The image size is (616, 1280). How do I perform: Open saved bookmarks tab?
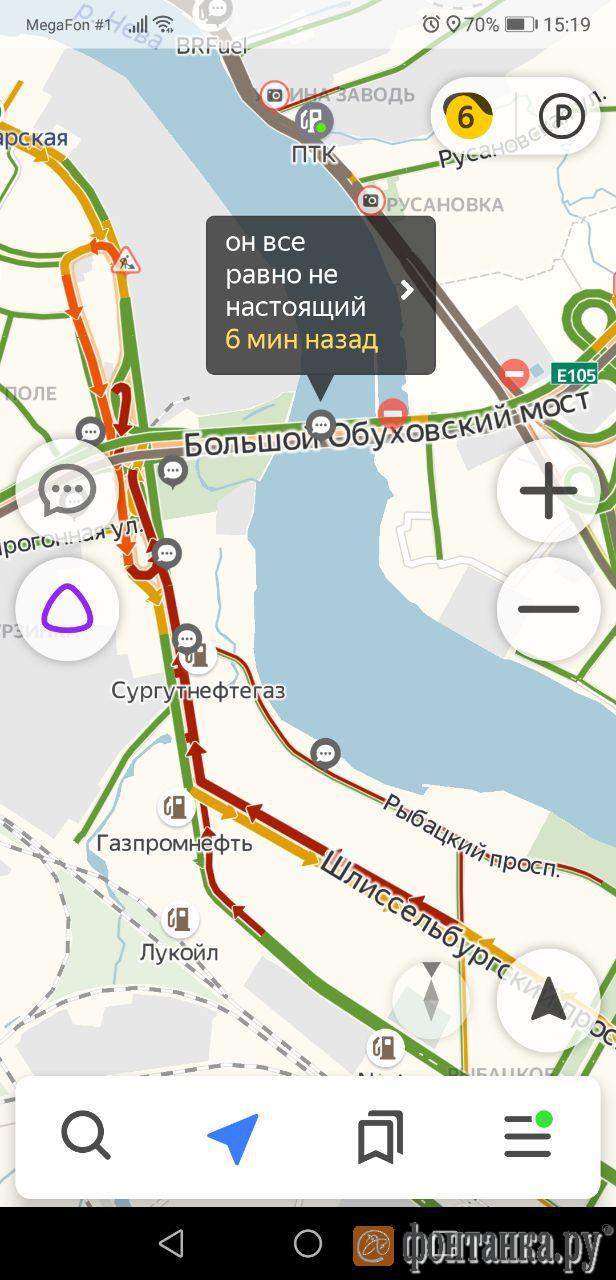click(x=380, y=1137)
